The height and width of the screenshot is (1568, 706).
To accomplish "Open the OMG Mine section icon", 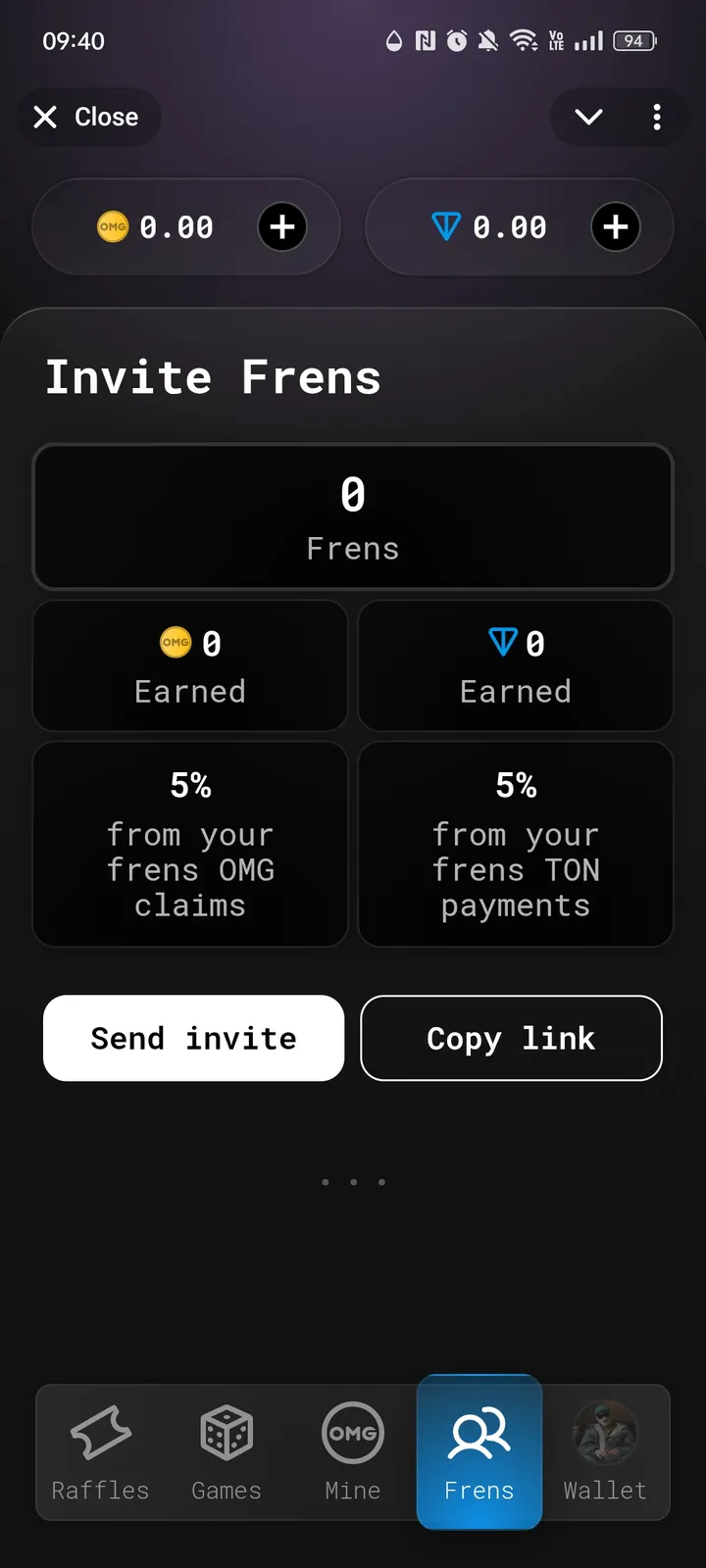I will click(x=352, y=1433).
